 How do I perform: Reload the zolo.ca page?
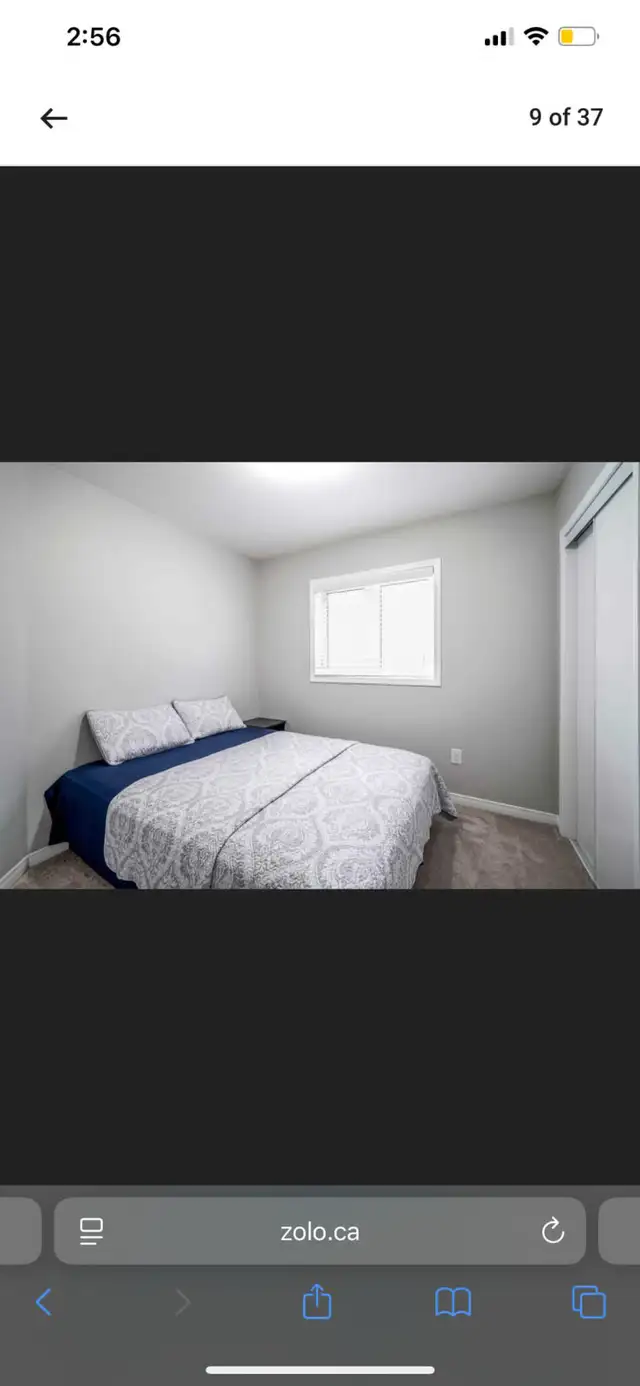tap(553, 1231)
